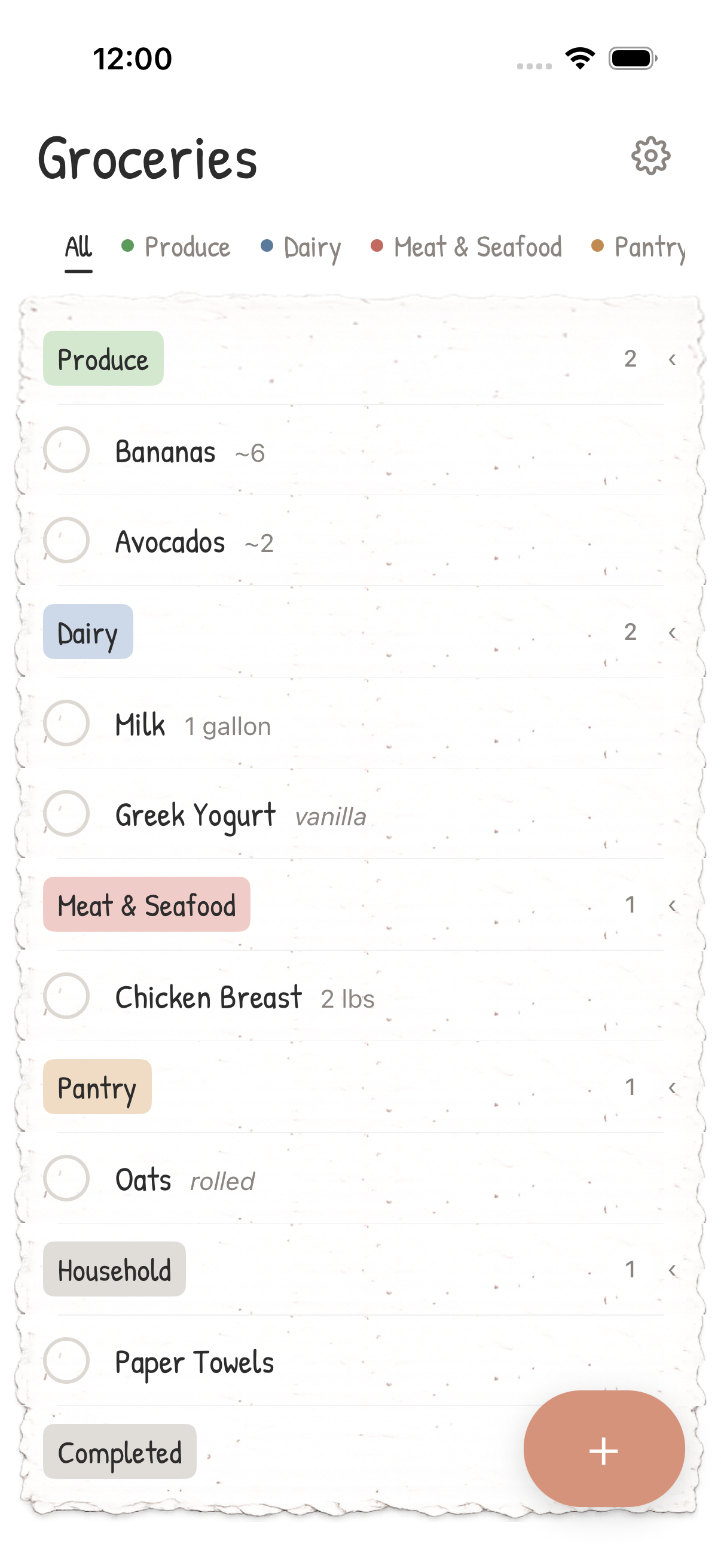
Task: Select the Produce category header chip
Action: pos(103,359)
